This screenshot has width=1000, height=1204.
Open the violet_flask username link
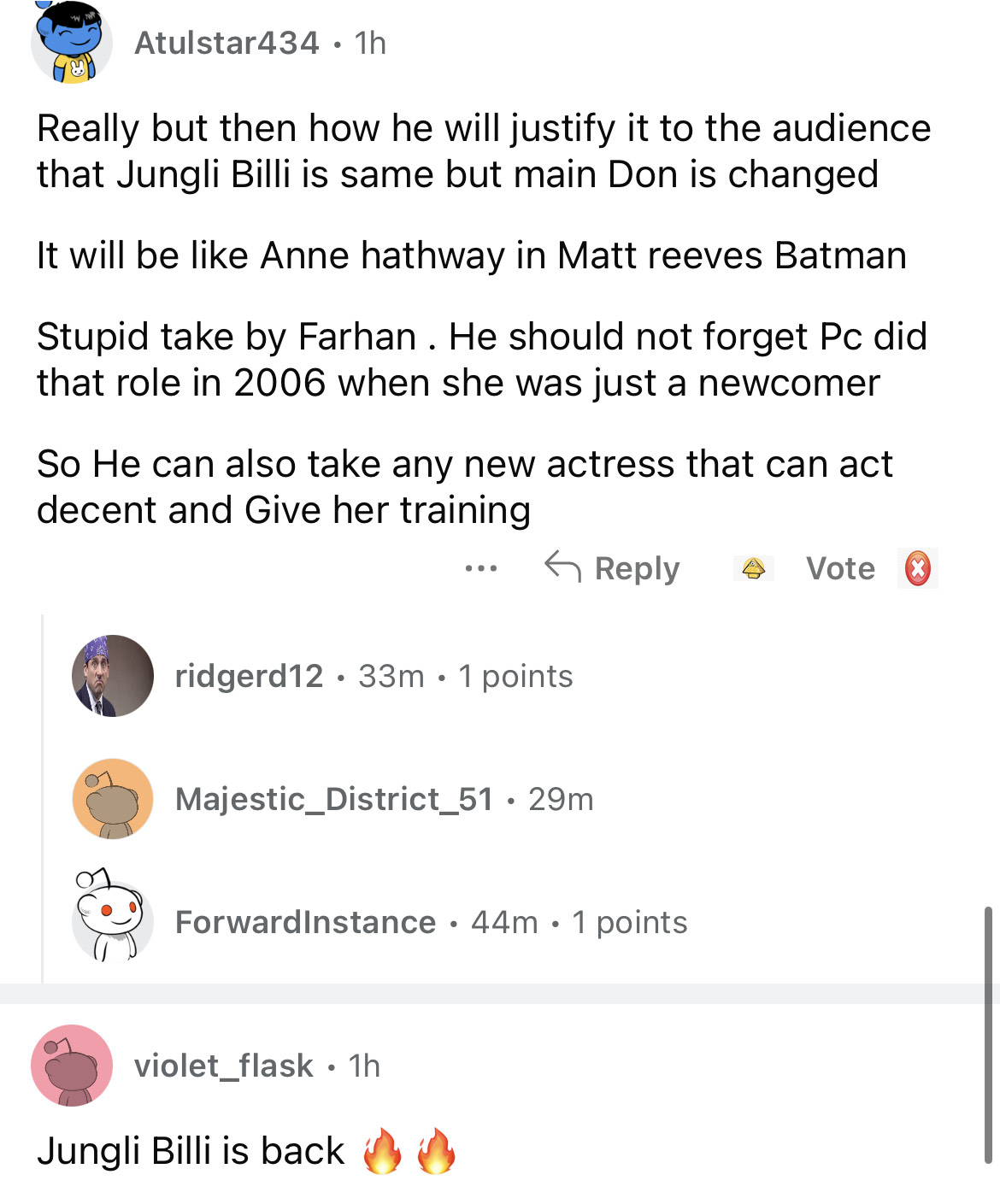(x=223, y=1066)
